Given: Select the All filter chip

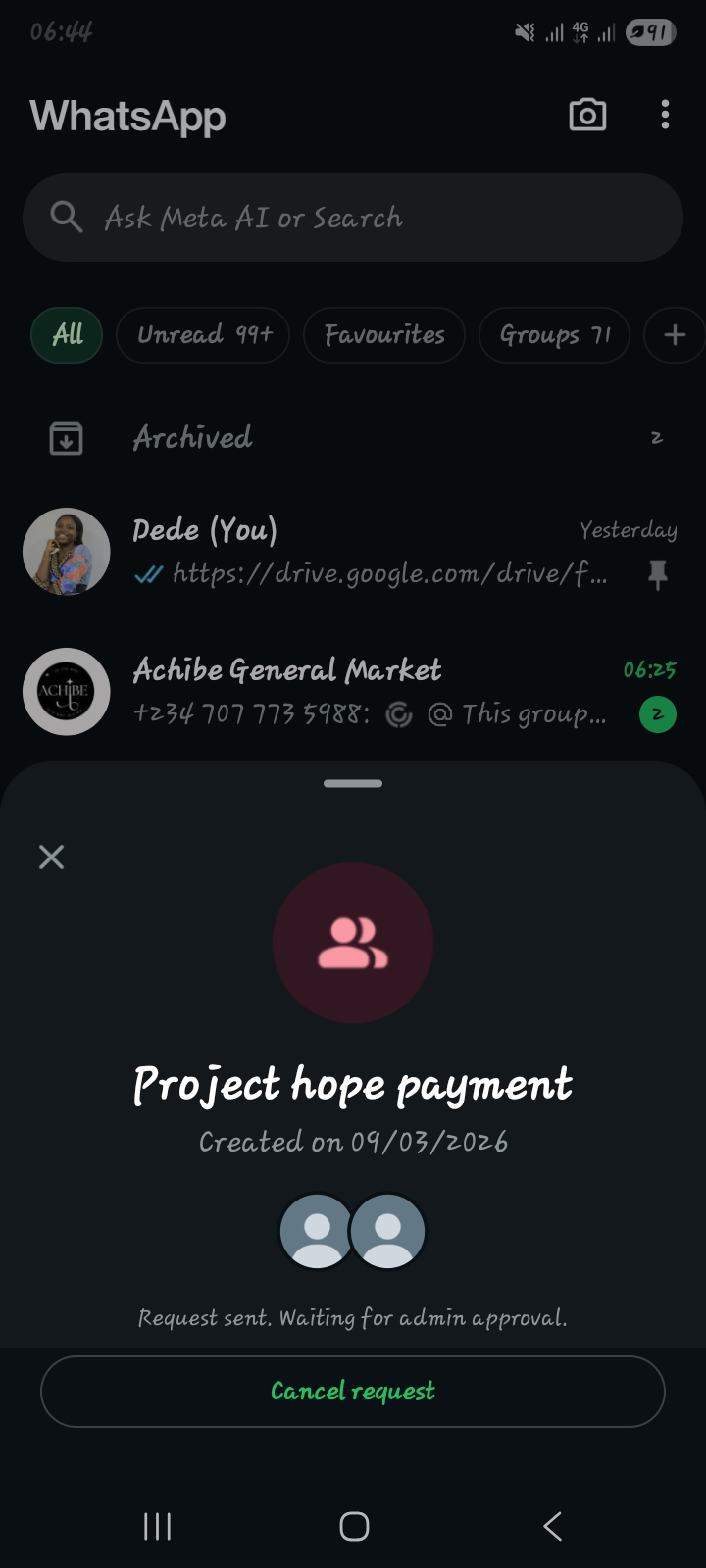Looking at the screenshot, I should pos(67,335).
